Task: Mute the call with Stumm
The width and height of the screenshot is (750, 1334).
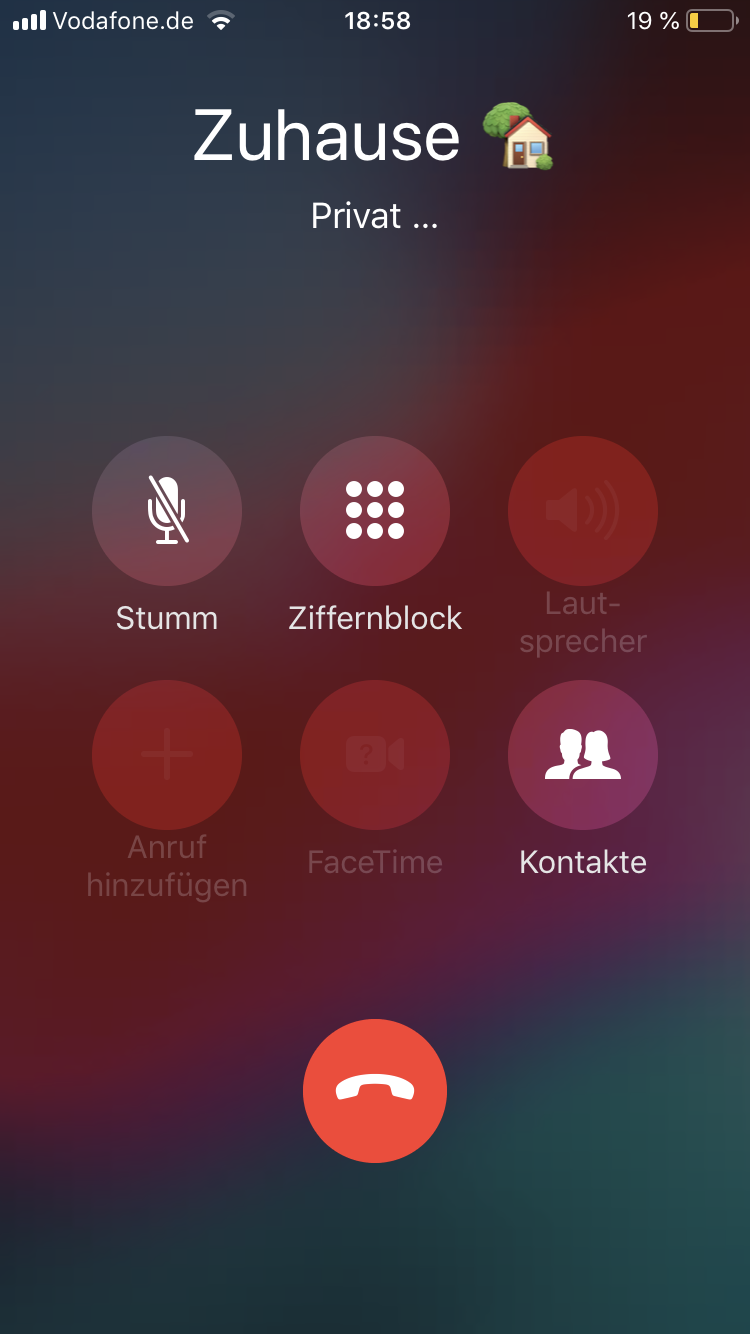Action: tap(167, 511)
